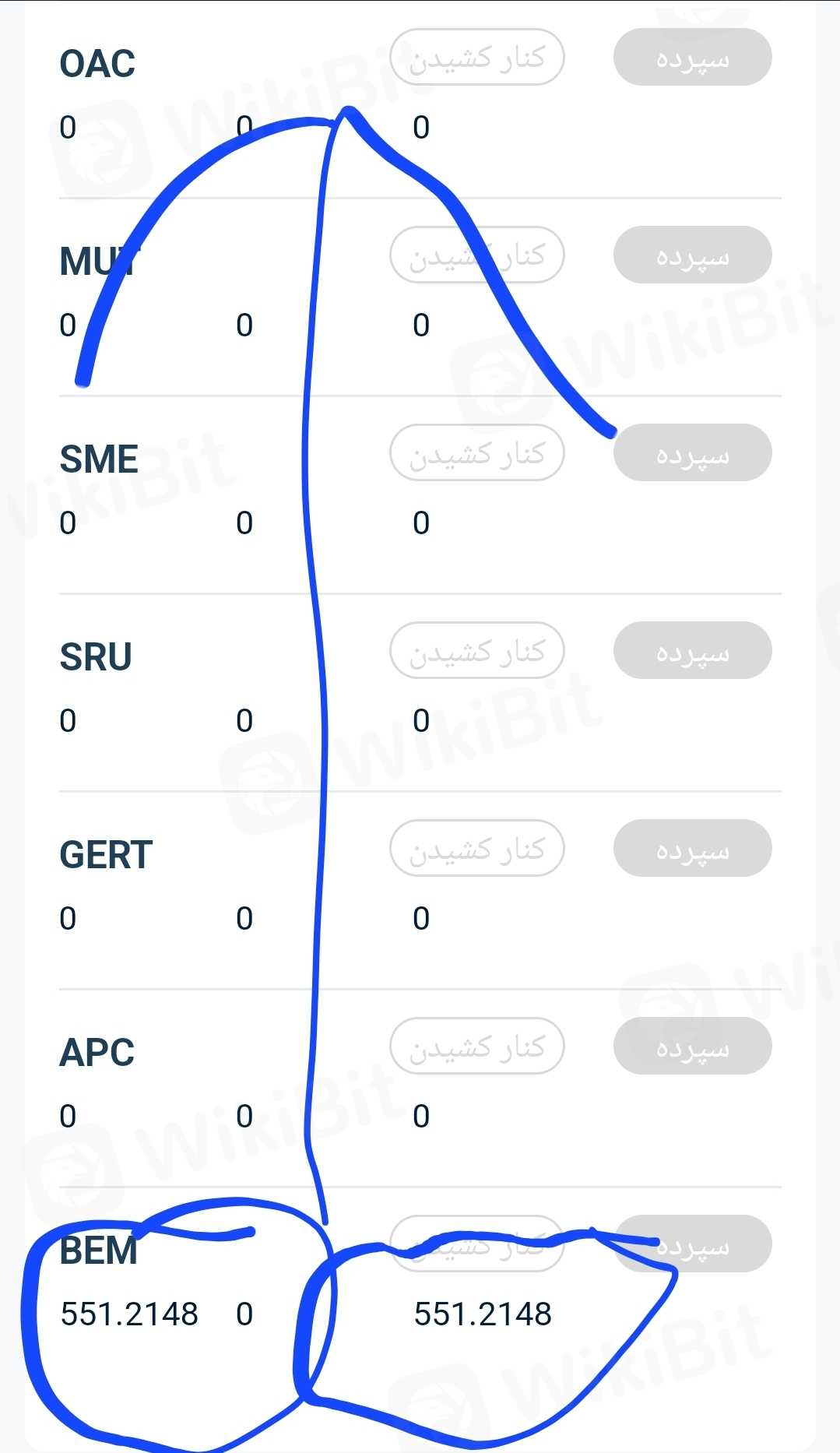This screenshot has height=1453, width=840.
Task: Tap the GERT سپرده (deposit) button
Action: click(692, 849)
